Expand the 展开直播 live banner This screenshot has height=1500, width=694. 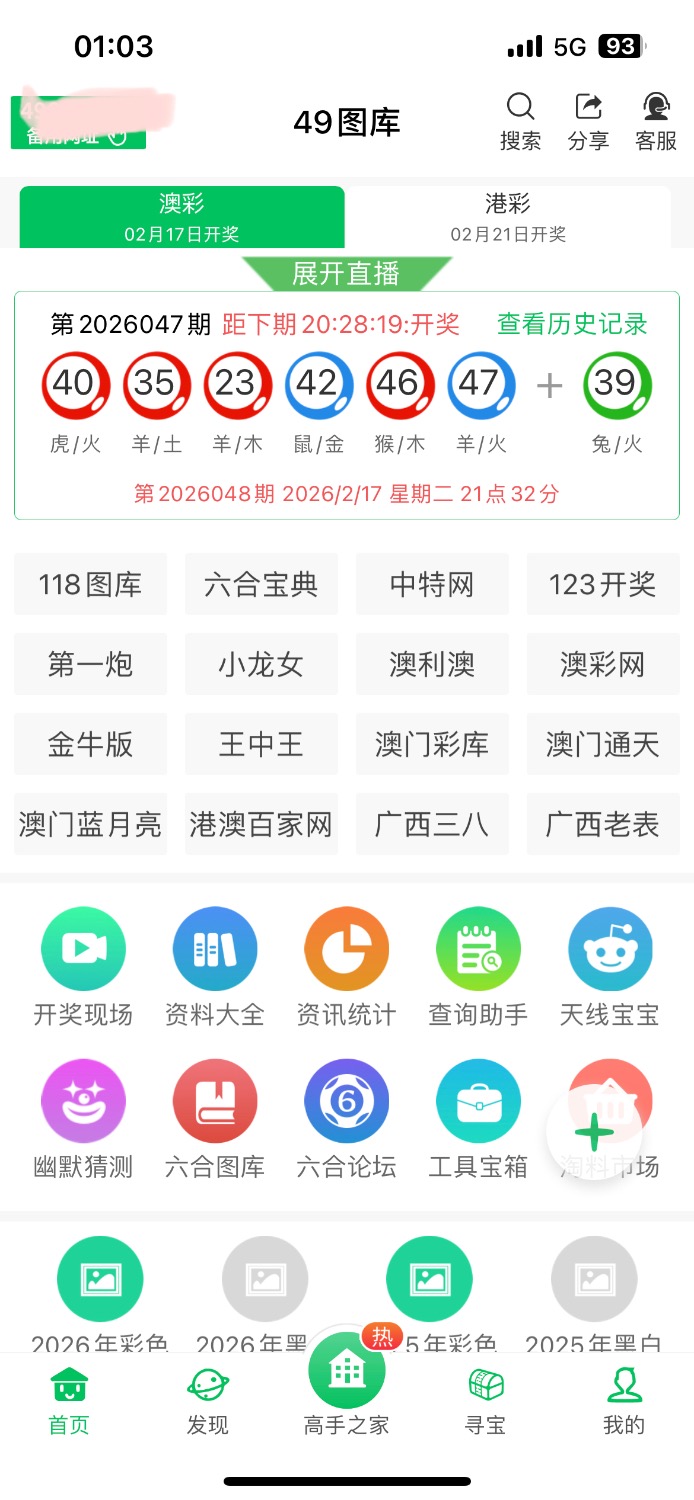point(346,273)
